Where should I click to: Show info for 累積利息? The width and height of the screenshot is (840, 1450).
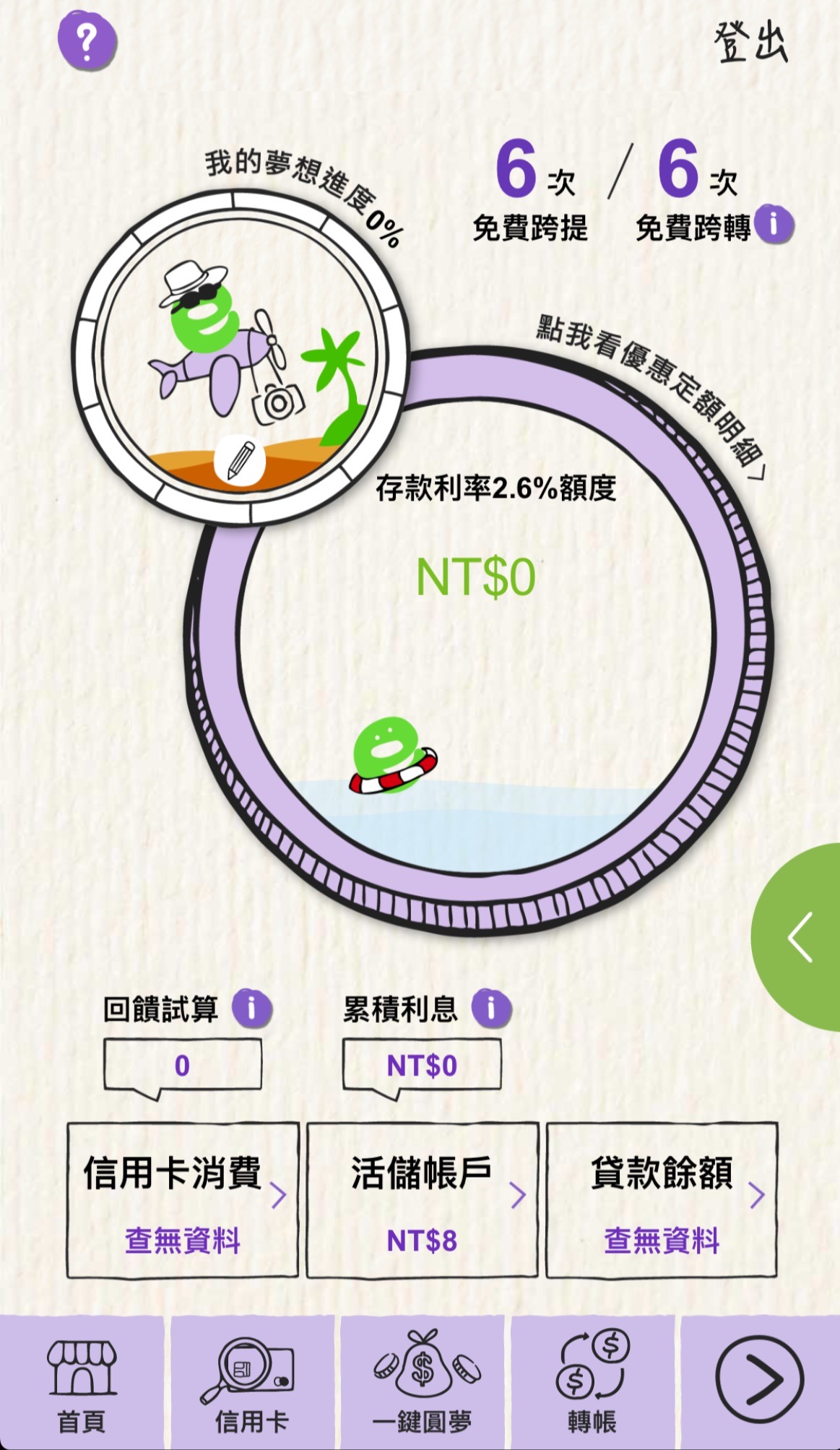(491, 1008)
